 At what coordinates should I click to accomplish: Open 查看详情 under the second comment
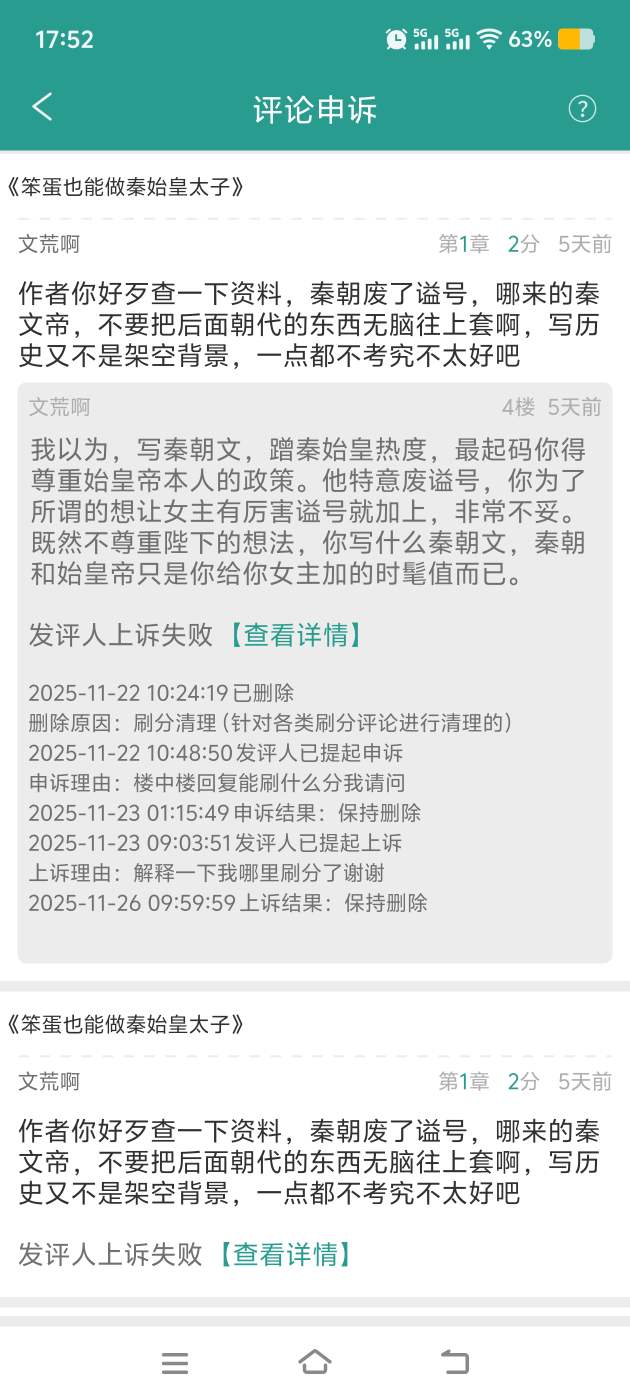tap(281, 1254)
